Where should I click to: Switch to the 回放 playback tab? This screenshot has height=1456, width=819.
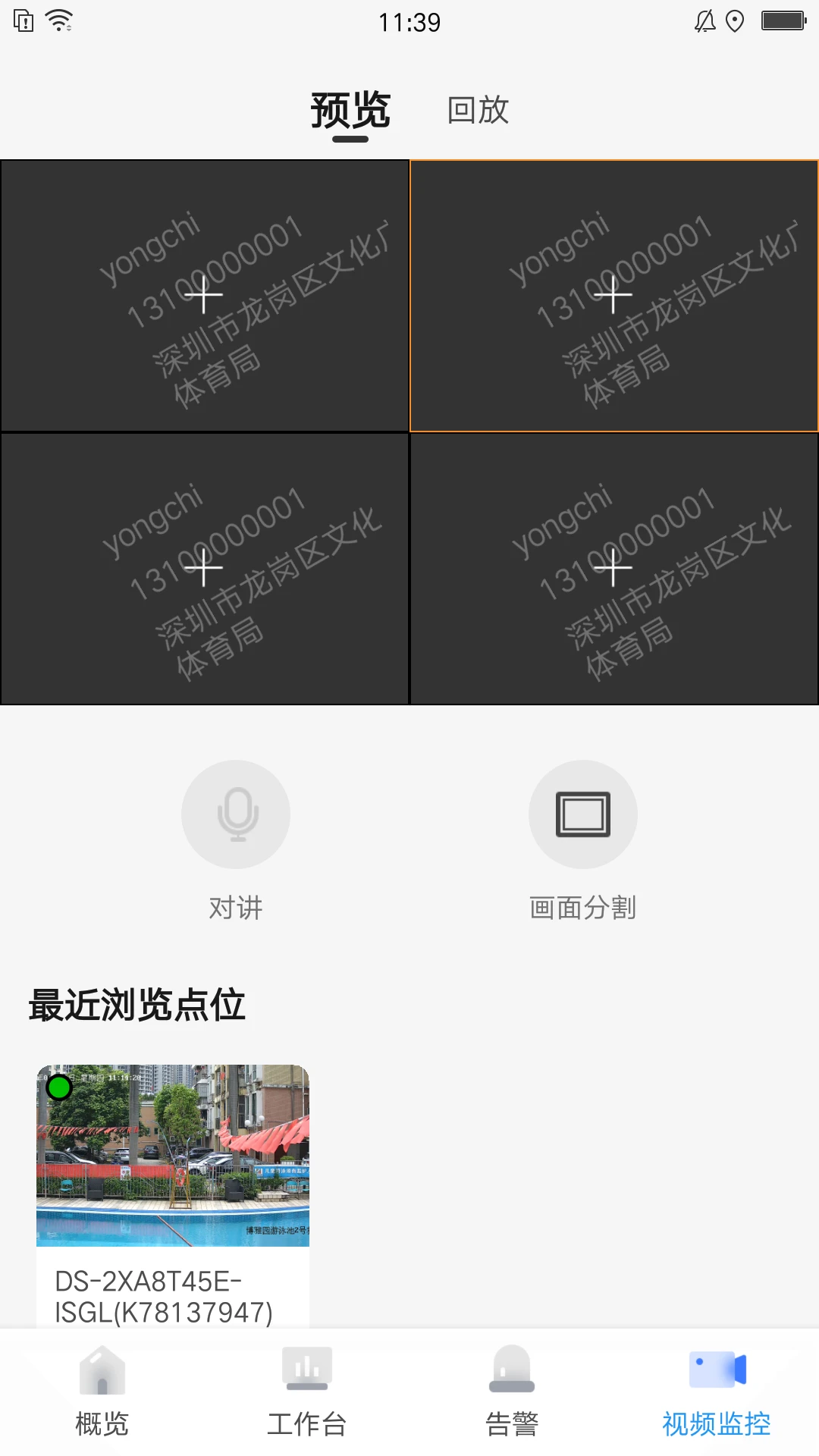(478, 110)
